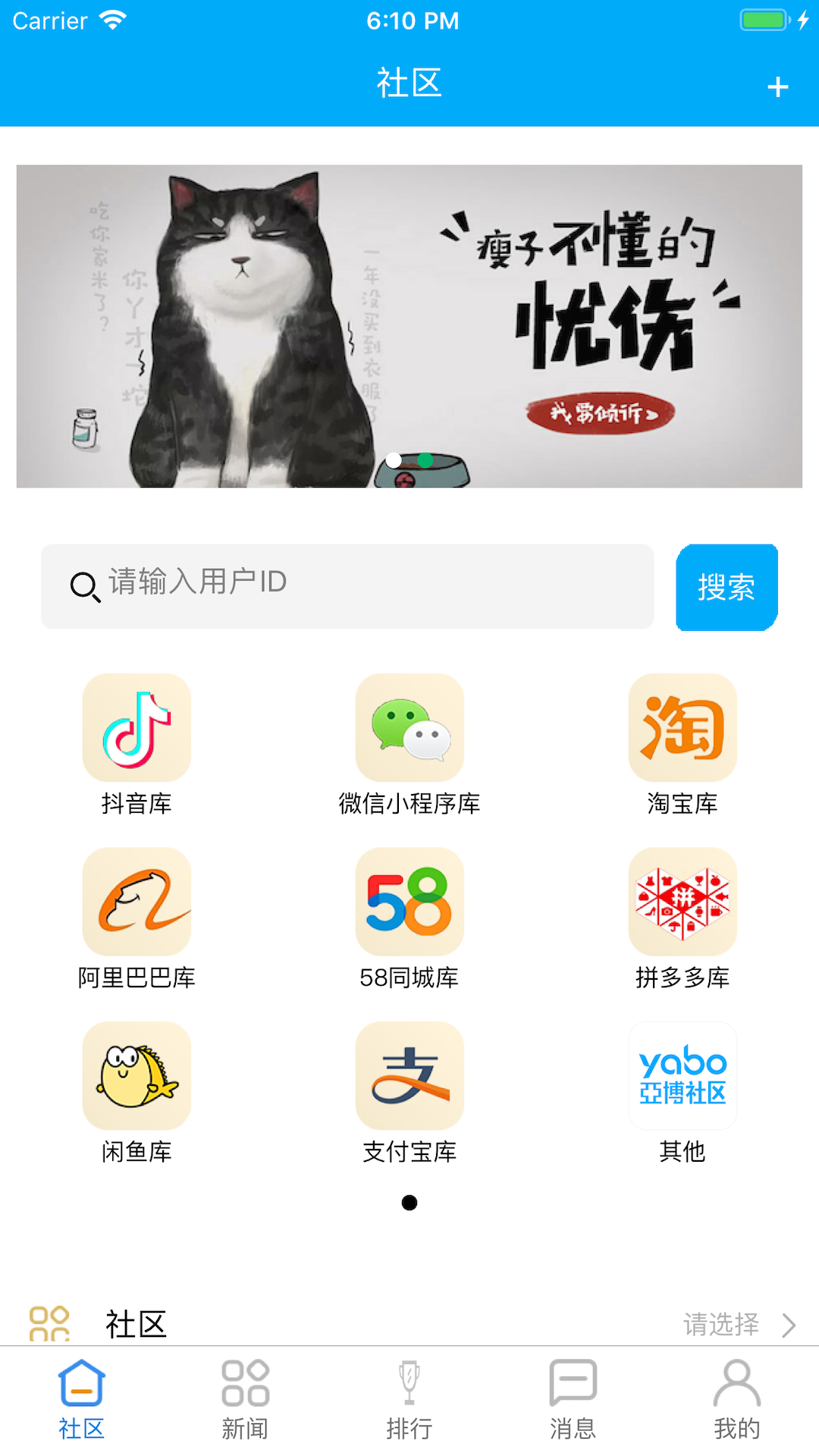Image resolution: width=819 pixels, height=1456 pixels.
Task: Switch to the 消息 tab
Action: (573, 1399)
